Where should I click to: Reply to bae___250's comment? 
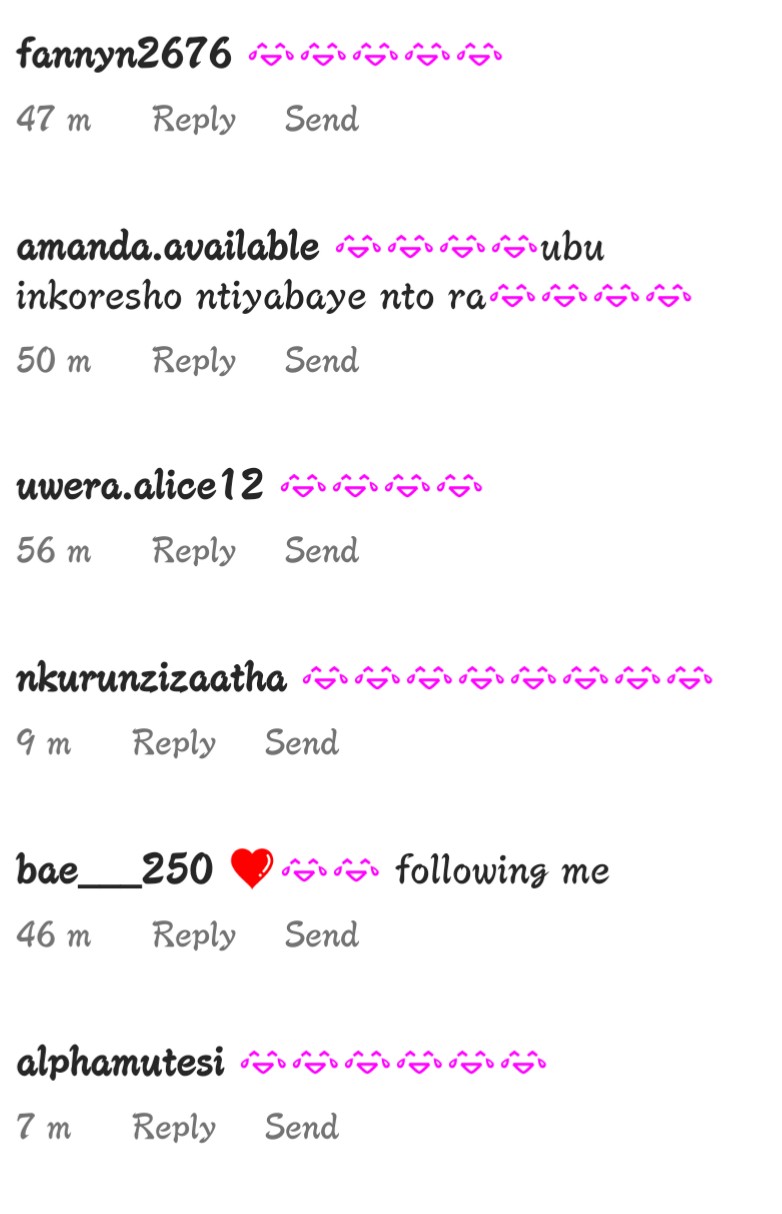coord(194,935)
